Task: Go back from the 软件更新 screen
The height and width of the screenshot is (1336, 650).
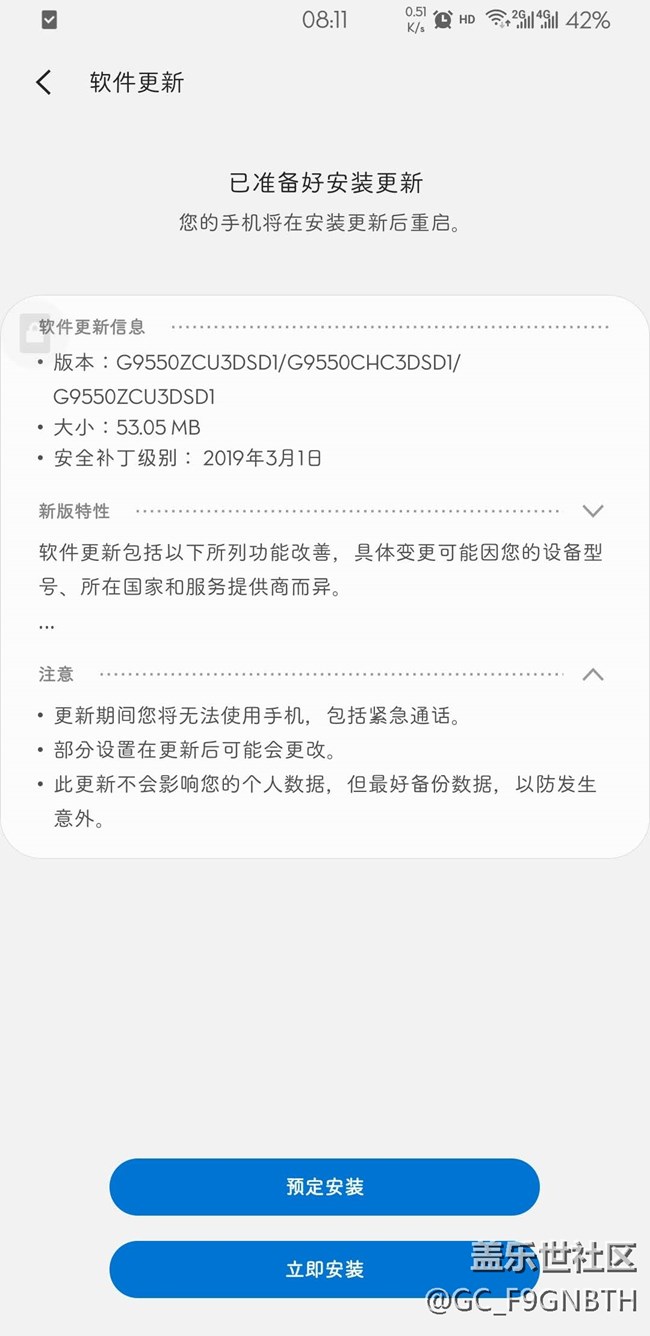Action: tap(43, 82)
